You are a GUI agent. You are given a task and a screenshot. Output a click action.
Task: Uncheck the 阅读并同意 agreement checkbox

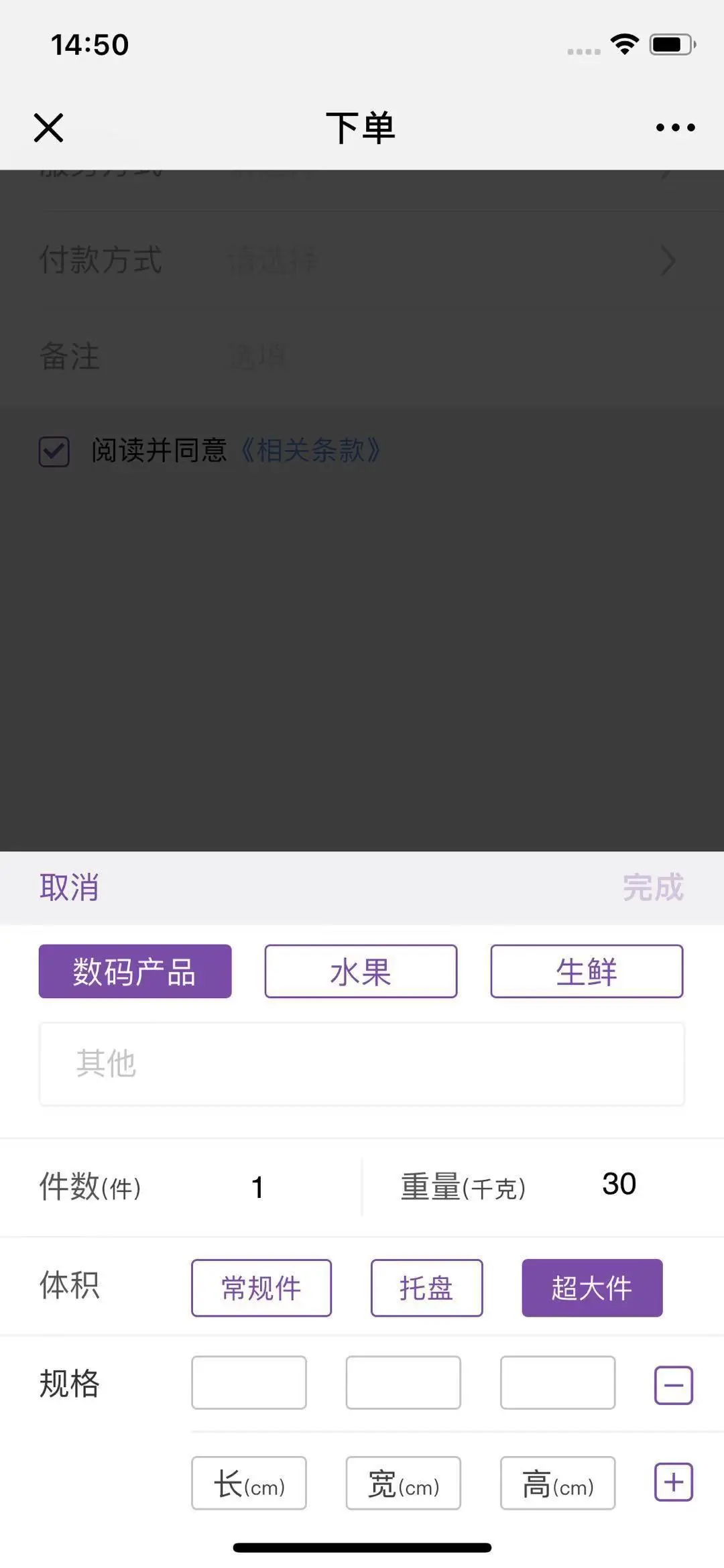[54, 453]
